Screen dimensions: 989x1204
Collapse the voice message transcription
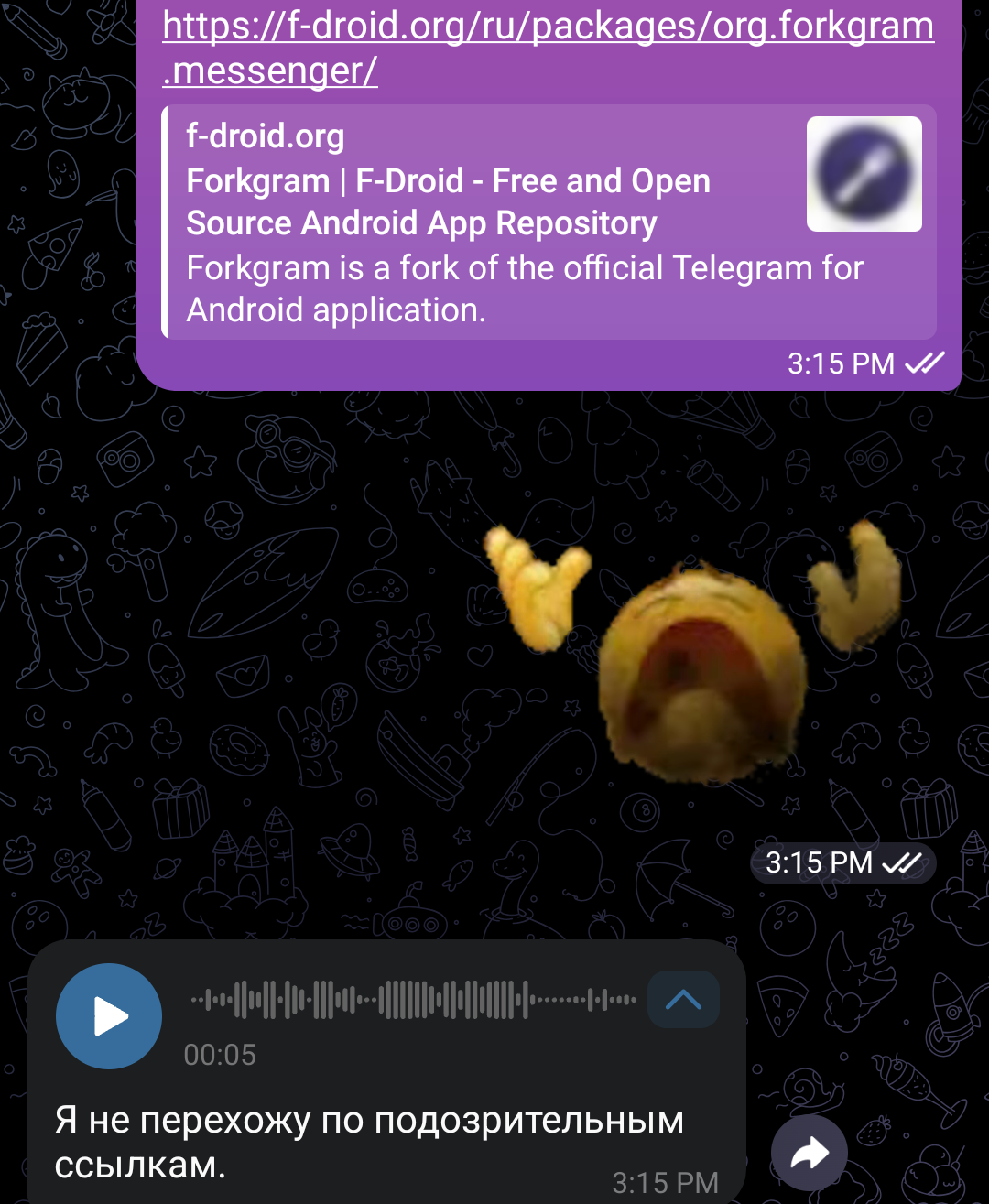pyautogui.click(x=683, y=999)
